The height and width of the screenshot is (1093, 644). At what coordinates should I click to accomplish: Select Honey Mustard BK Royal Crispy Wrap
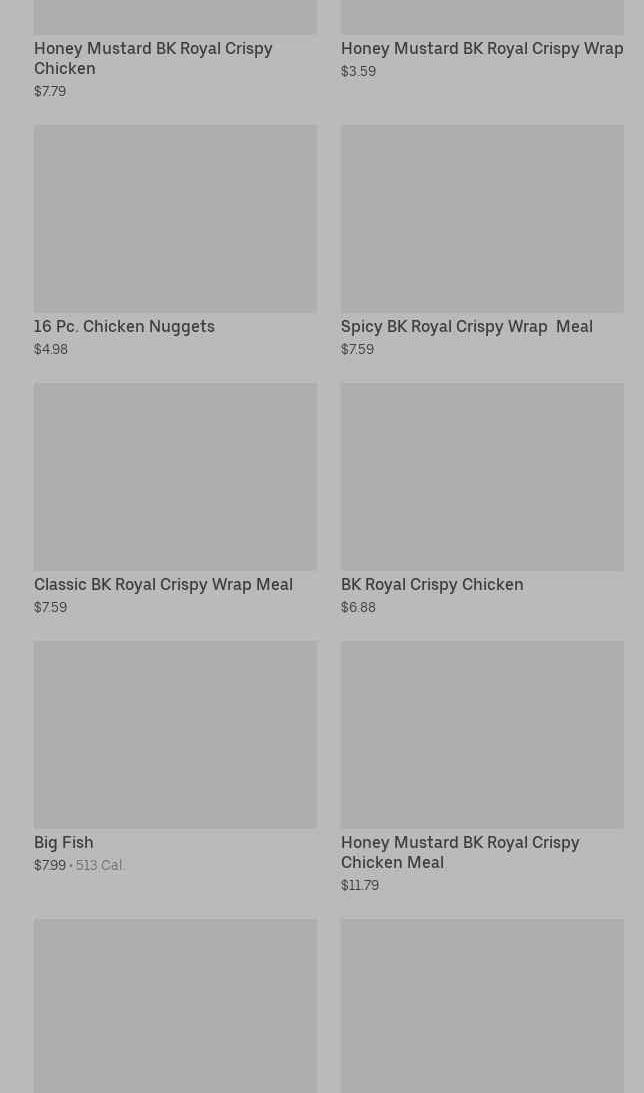(x=481, y=48)
